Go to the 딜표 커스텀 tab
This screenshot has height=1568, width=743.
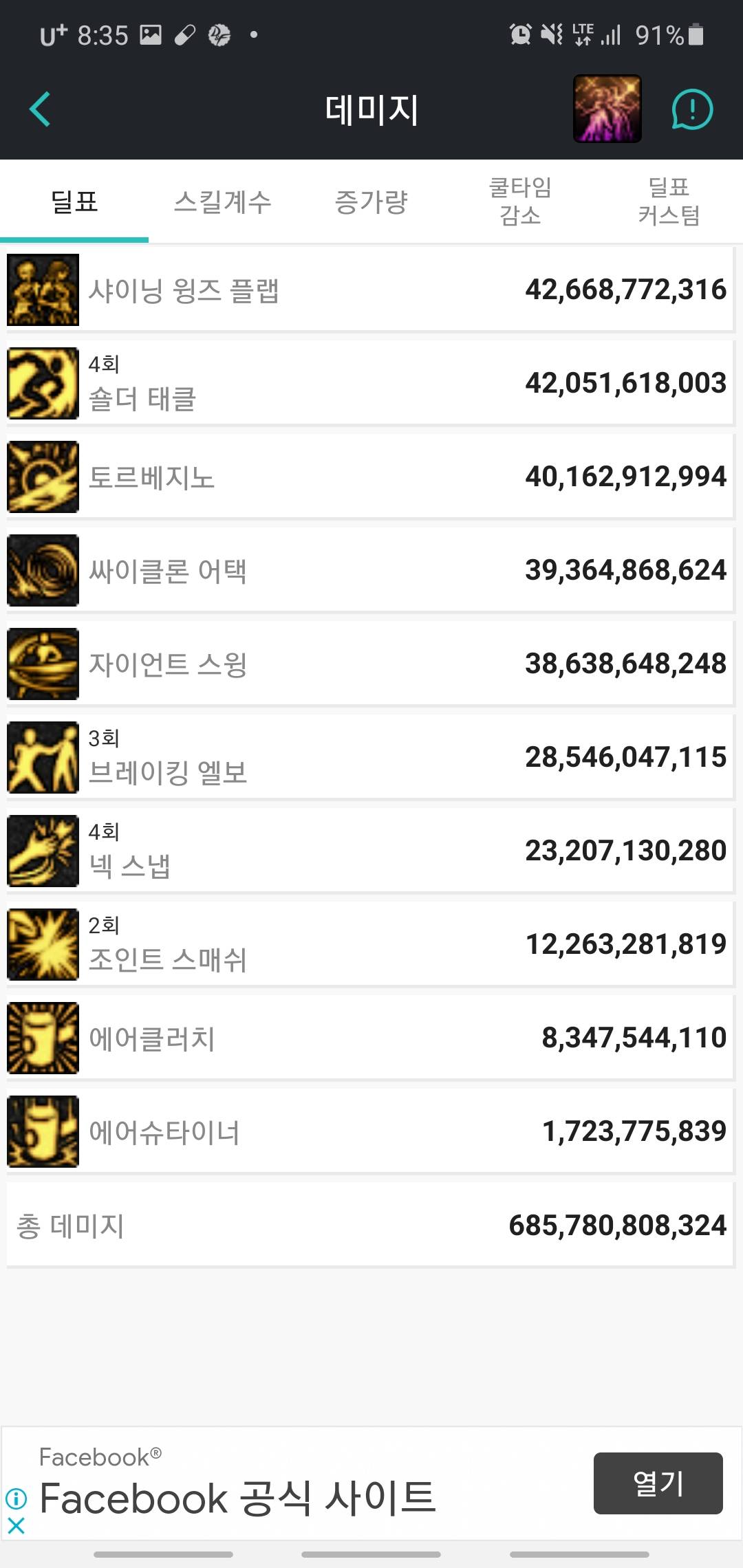(669, 202)
